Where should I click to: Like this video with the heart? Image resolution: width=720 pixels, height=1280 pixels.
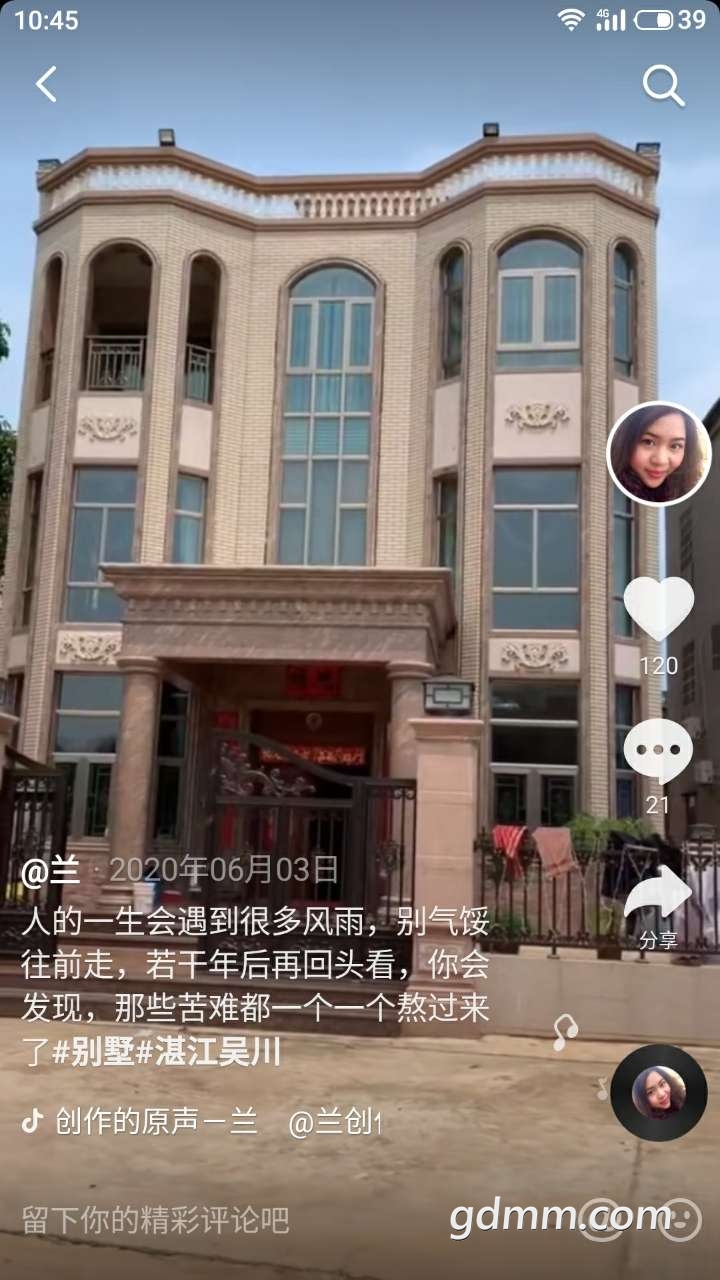658,608
